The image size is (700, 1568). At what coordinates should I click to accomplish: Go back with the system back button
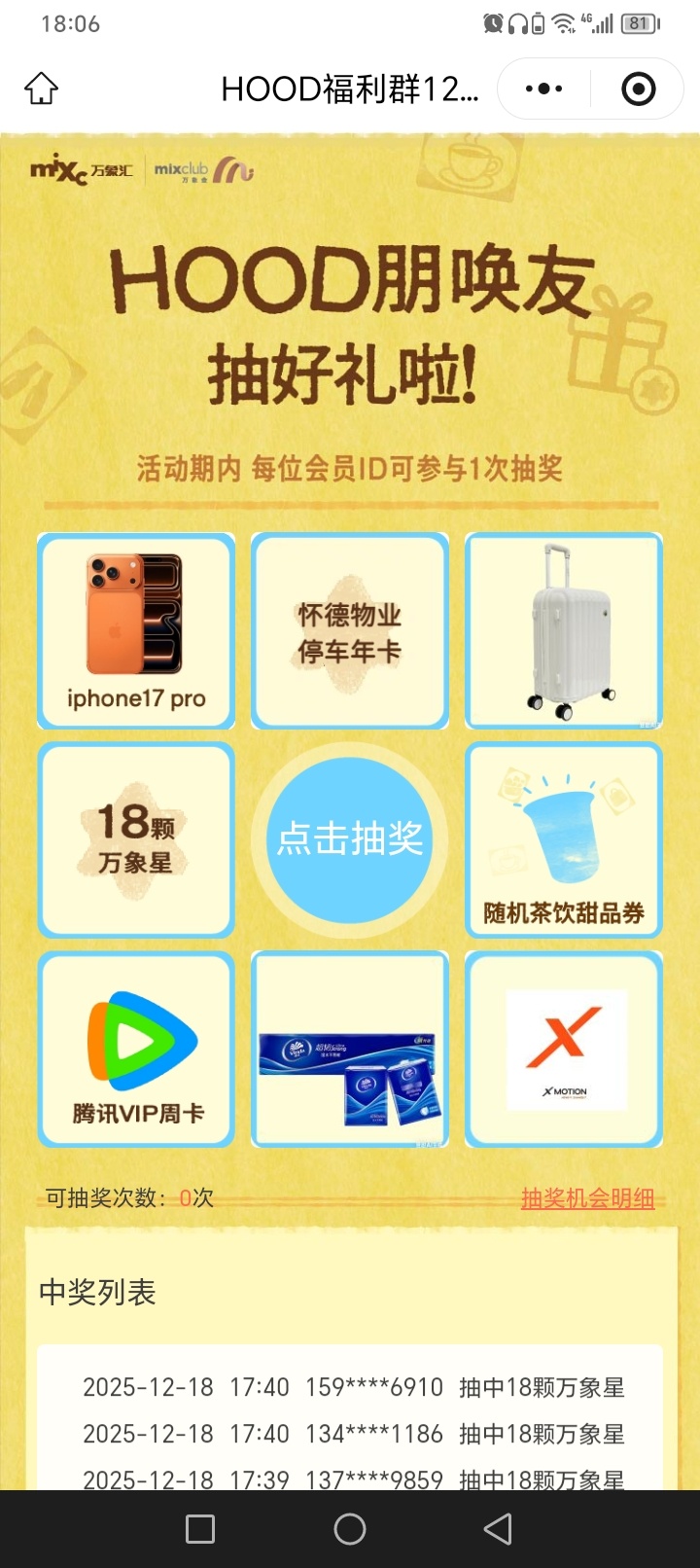click(498, 1529)
